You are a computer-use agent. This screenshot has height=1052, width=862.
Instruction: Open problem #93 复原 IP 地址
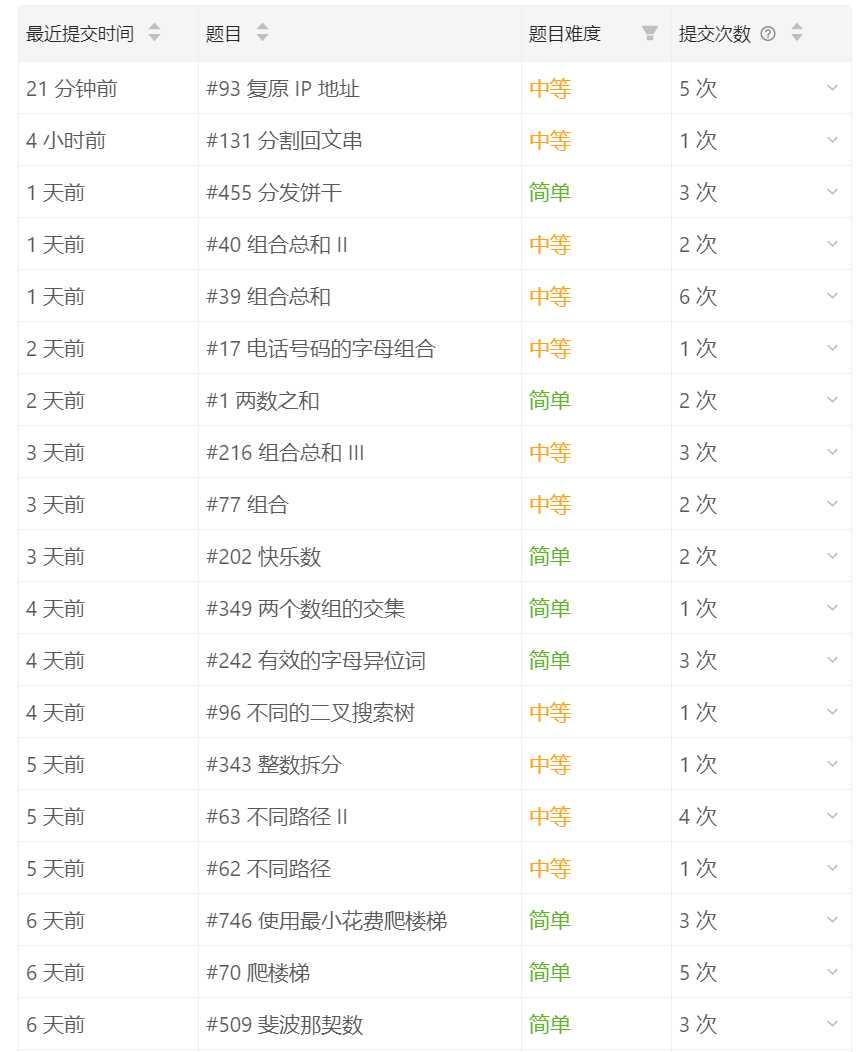[283, 89]
